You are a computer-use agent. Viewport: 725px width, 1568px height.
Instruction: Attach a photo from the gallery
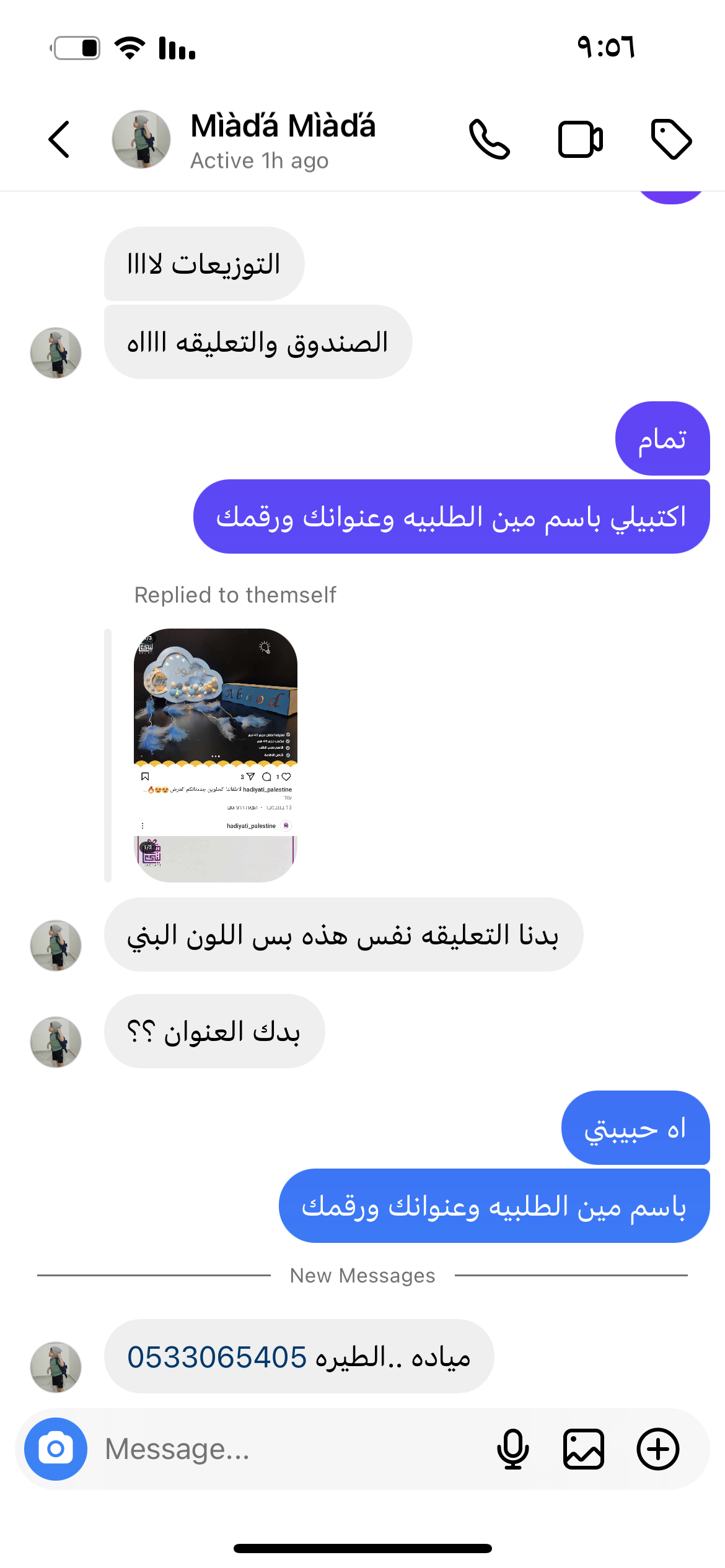583,1448
